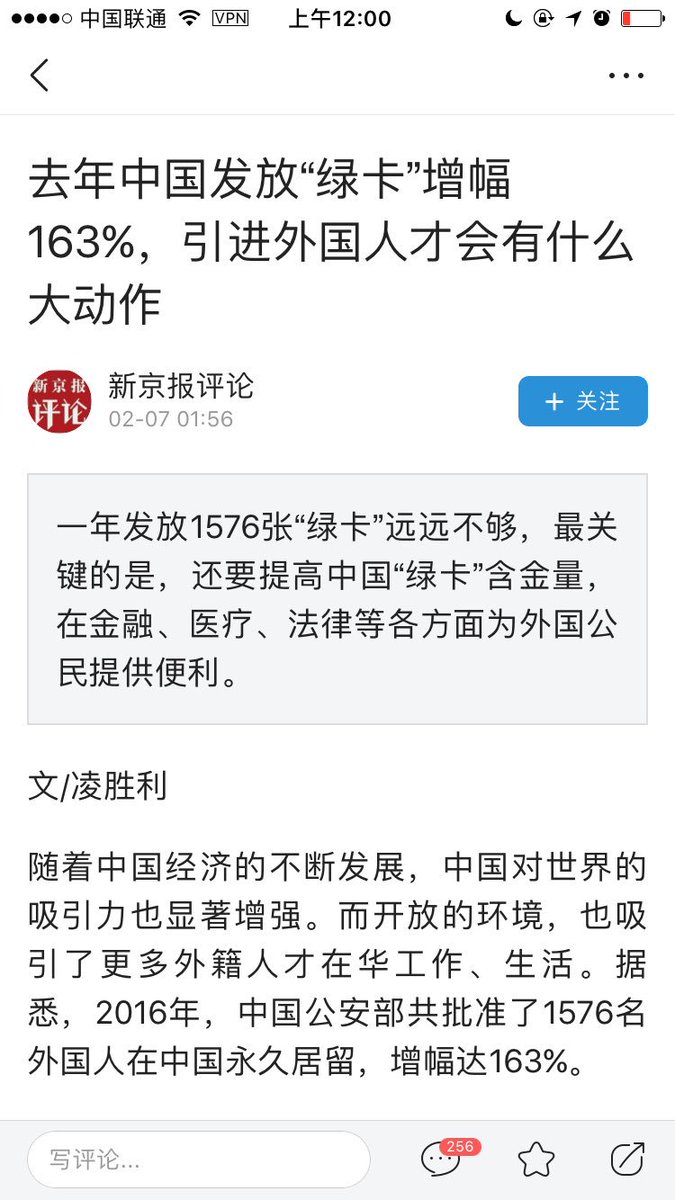The height and width of the screenshot is (1200, 675).
Task: Follow 新京报评论 with the 关注 button
Action: pos(582,401)
